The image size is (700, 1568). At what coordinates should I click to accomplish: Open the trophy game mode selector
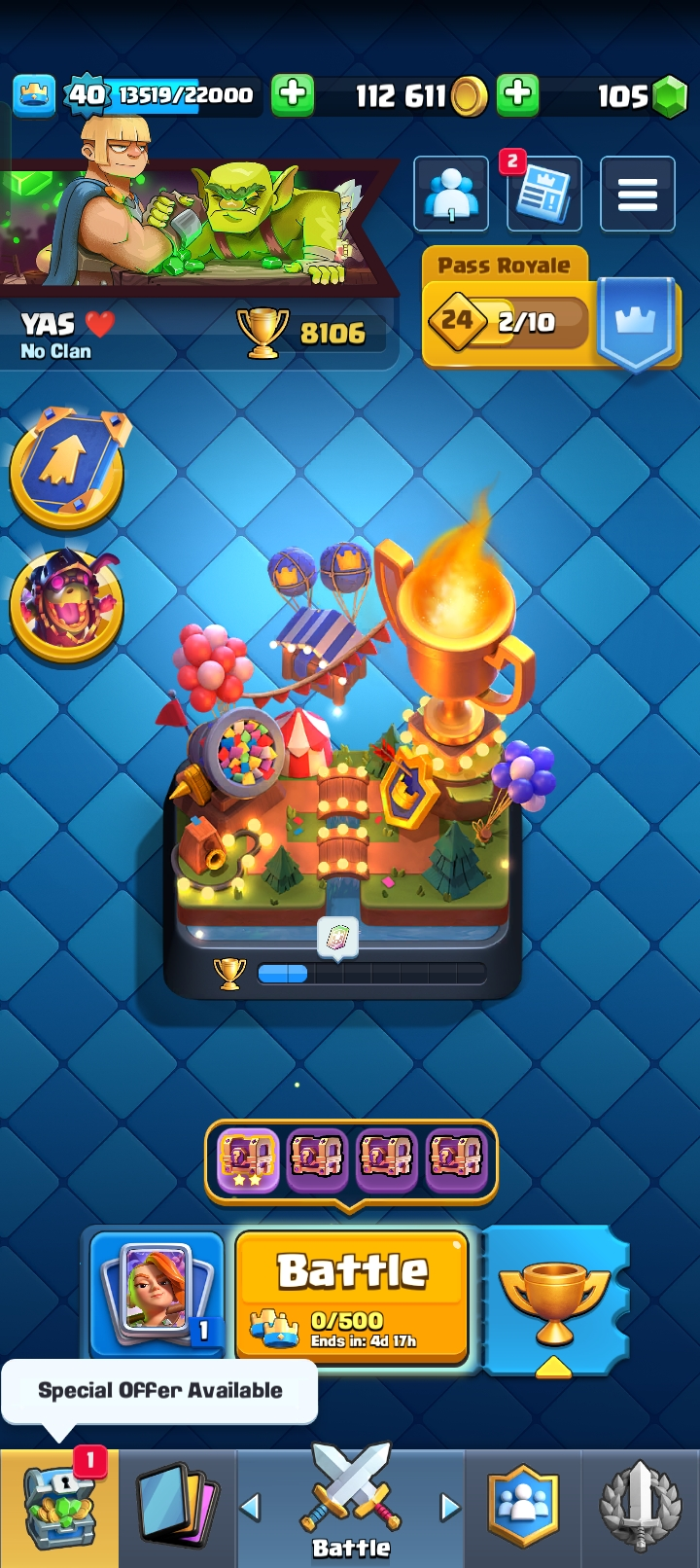(554, 1300)
